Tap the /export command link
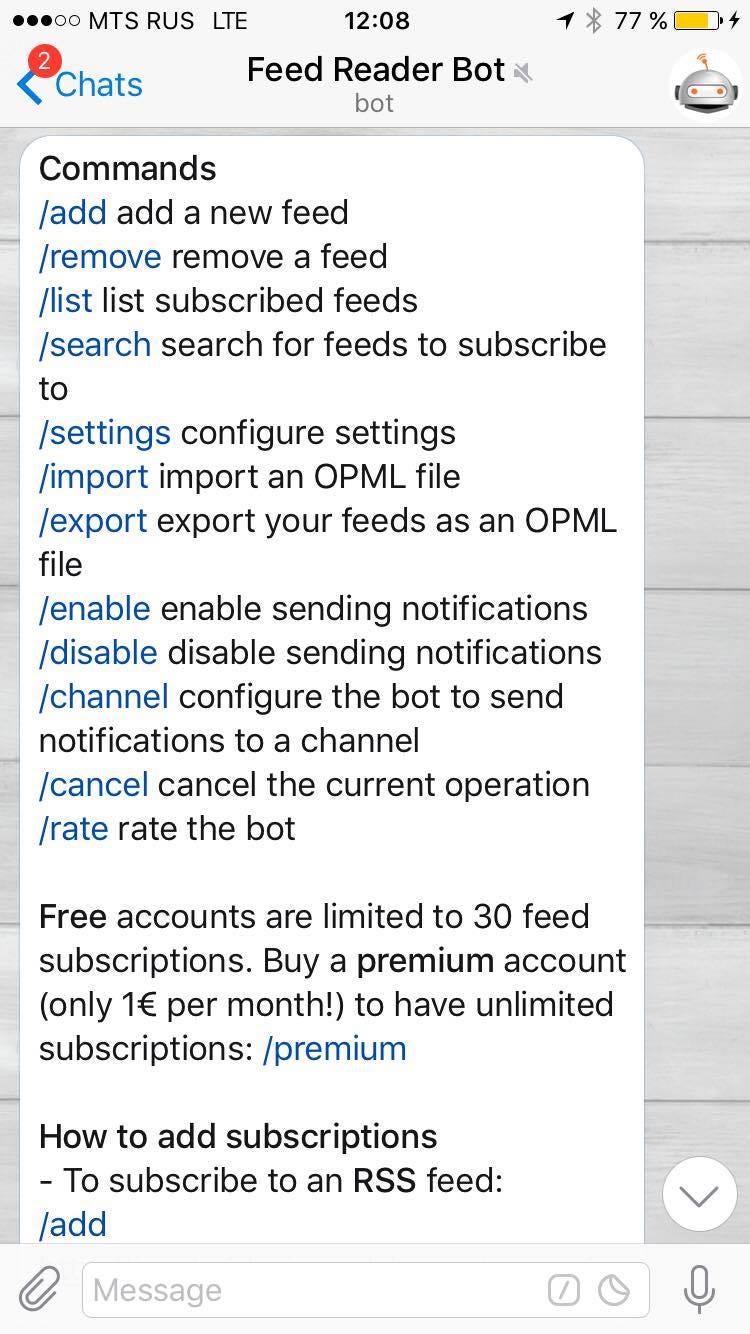This screenshot has height=1334, width=750. tap(93, 521)
